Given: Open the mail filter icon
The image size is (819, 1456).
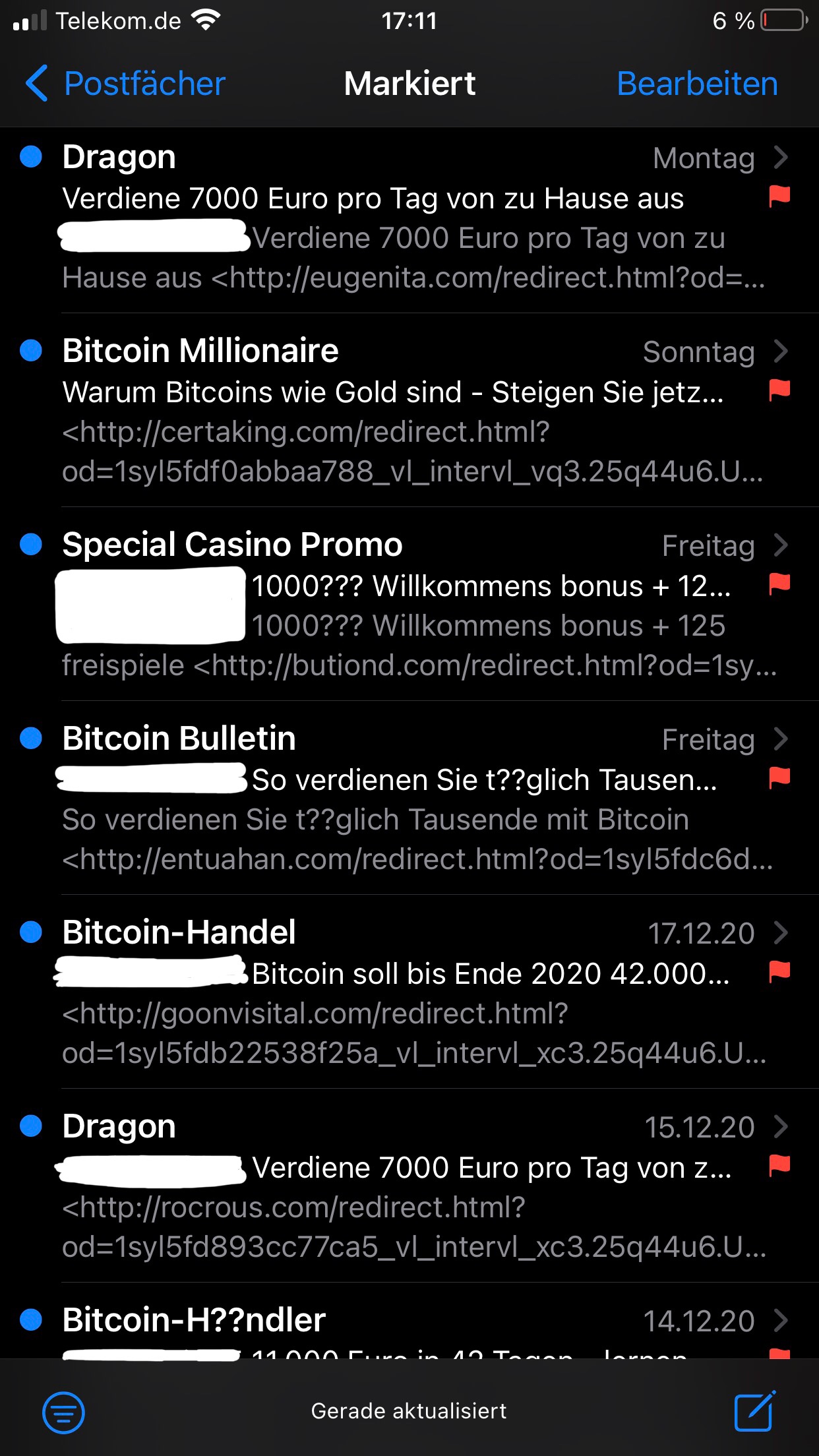Looking at the screenshot, I should (63, 1412).
